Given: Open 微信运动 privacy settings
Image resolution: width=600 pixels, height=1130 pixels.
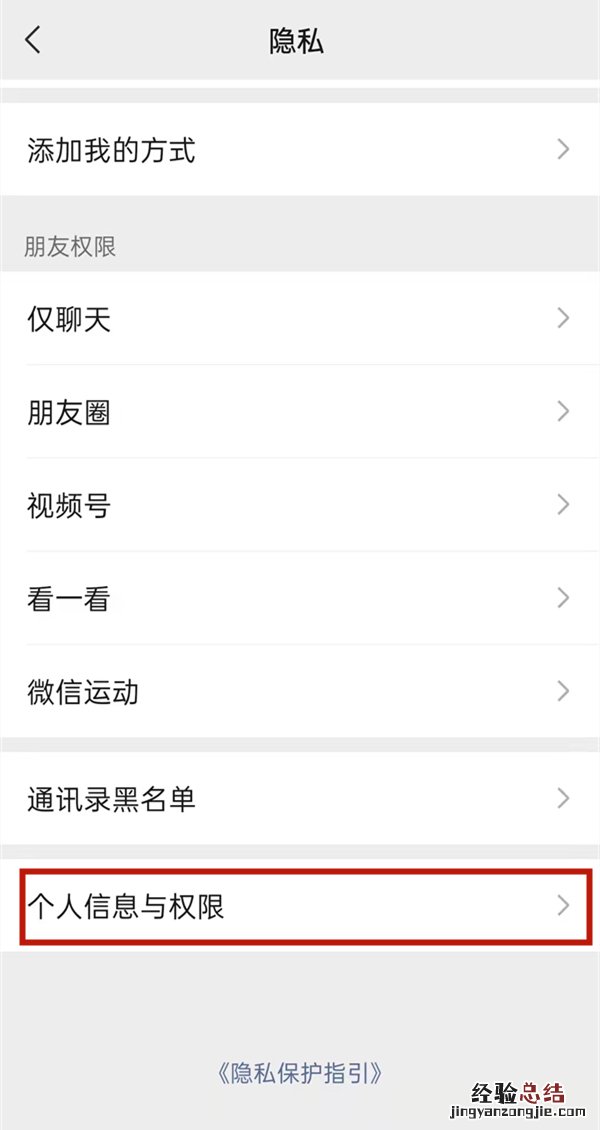Looking at the screenshot, I should (x=300, y=691).
